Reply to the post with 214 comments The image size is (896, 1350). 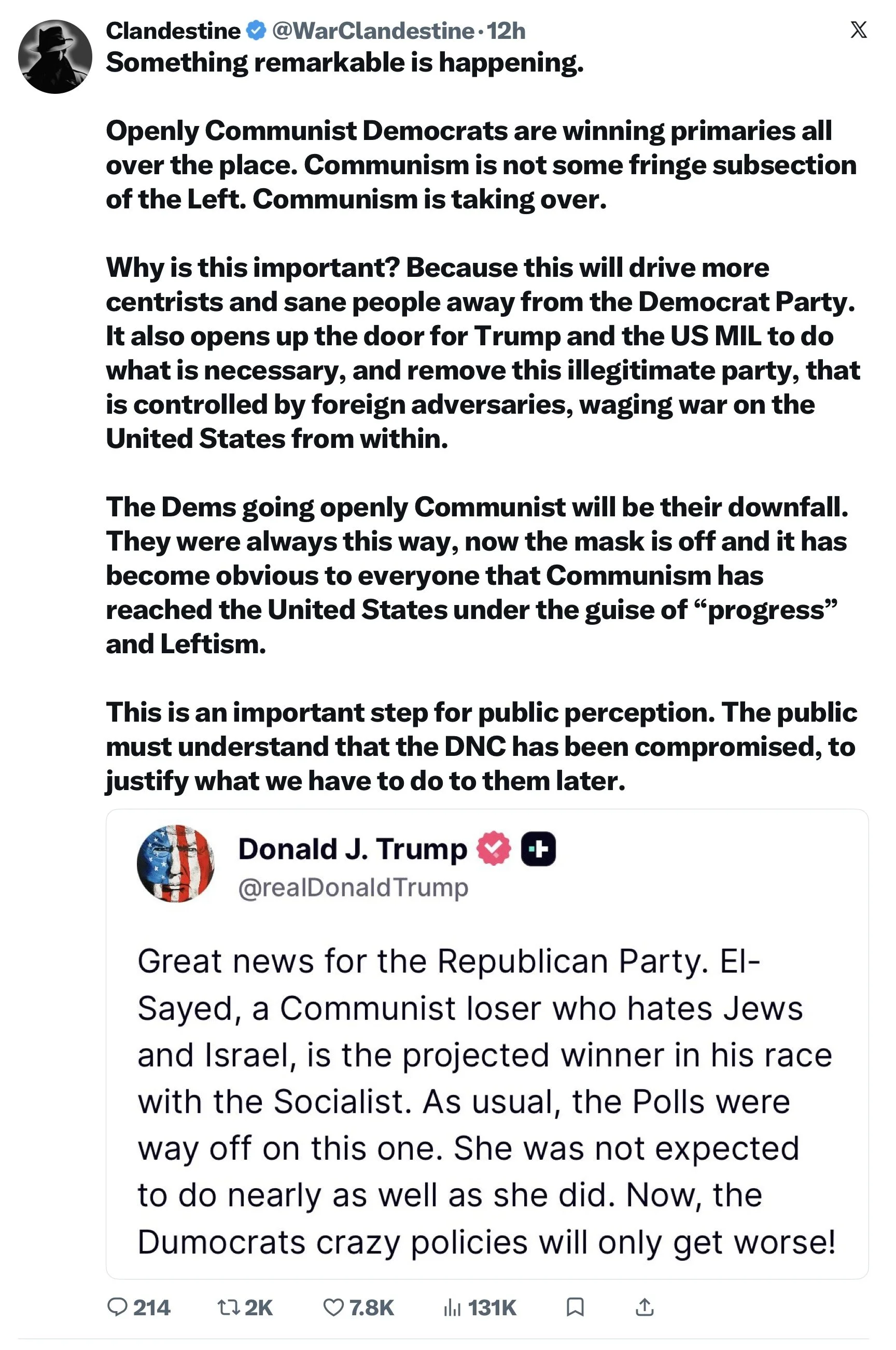click(x=139, y=1307)
